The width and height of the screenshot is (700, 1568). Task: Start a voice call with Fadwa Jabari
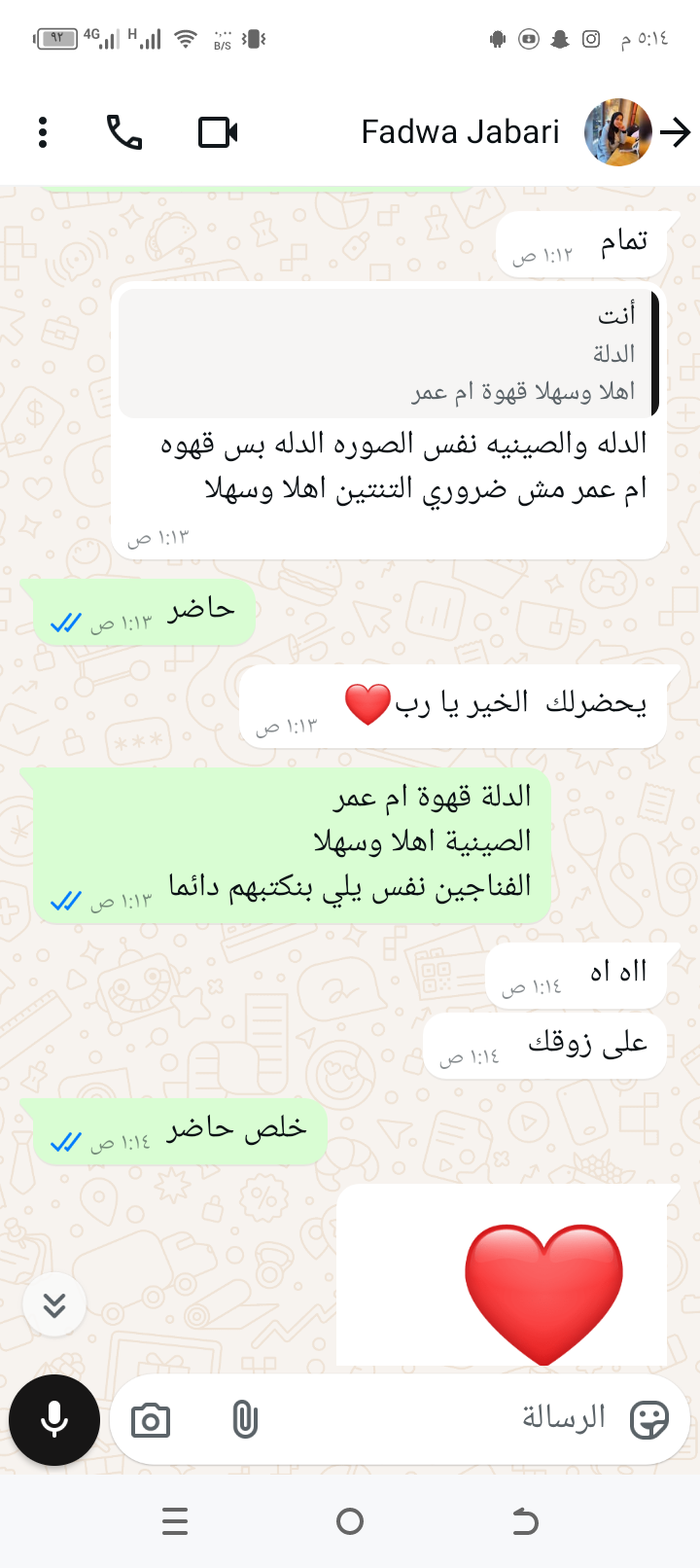point(124,132)
